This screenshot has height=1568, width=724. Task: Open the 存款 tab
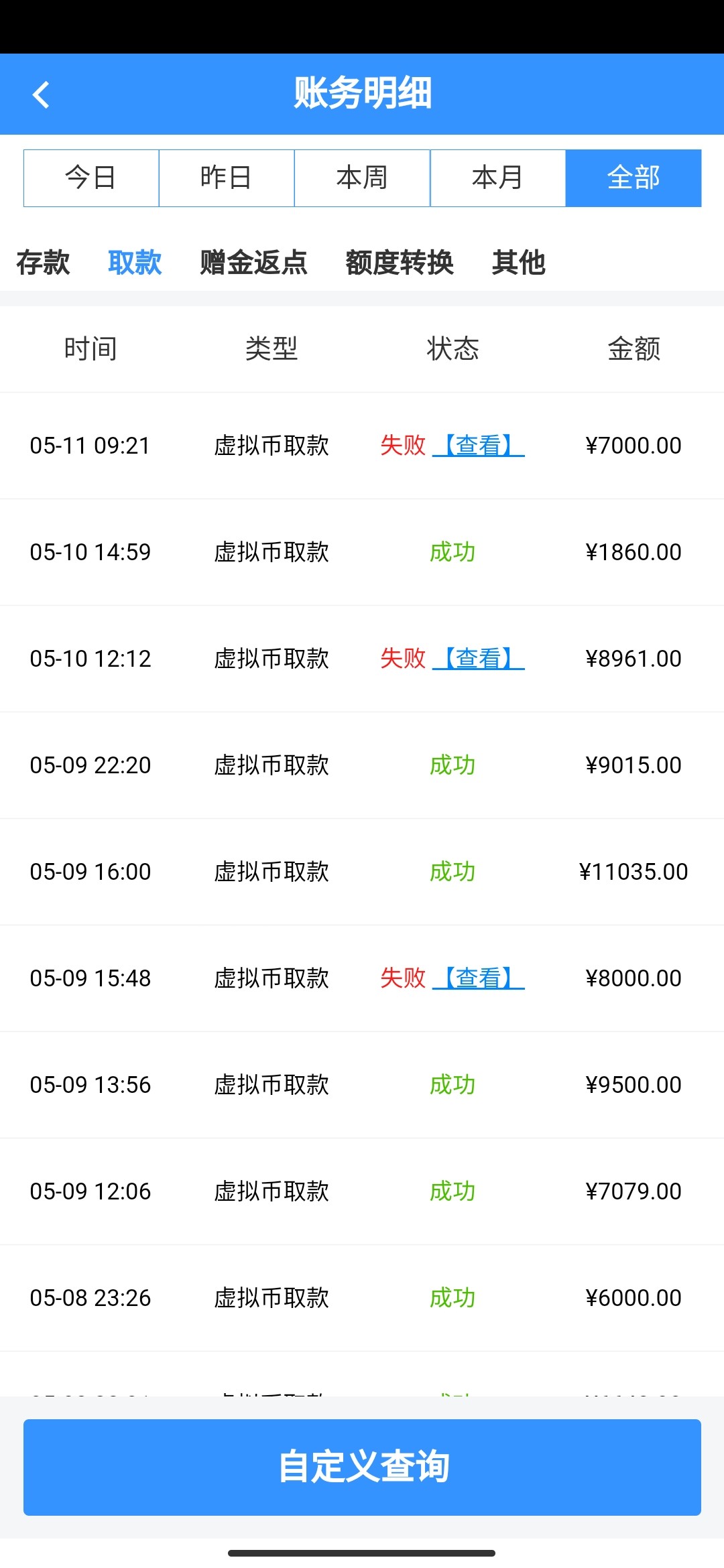pos(43,262)
